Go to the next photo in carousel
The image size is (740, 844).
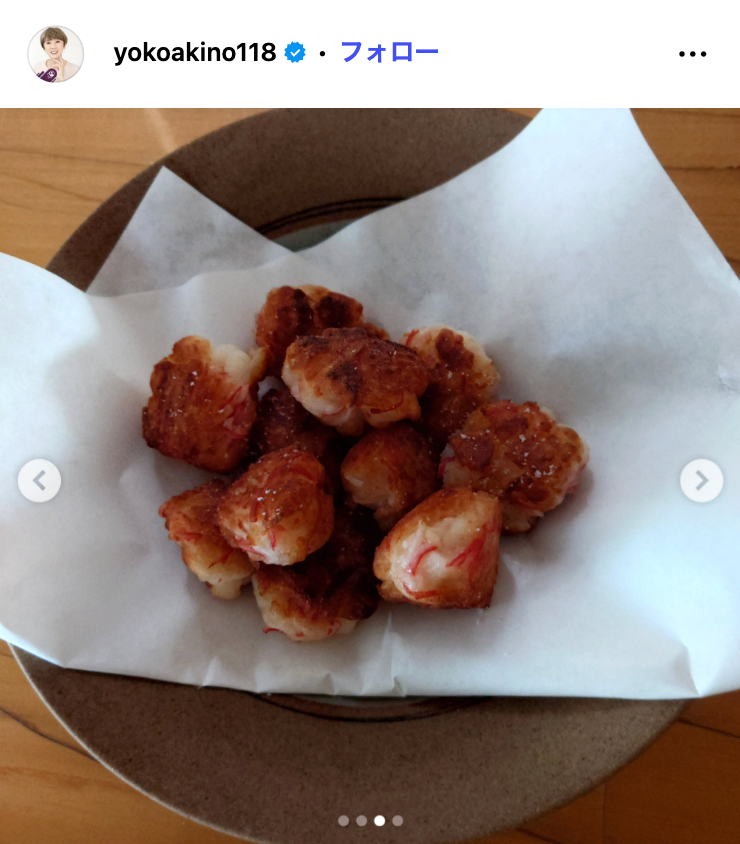[701, 481]
